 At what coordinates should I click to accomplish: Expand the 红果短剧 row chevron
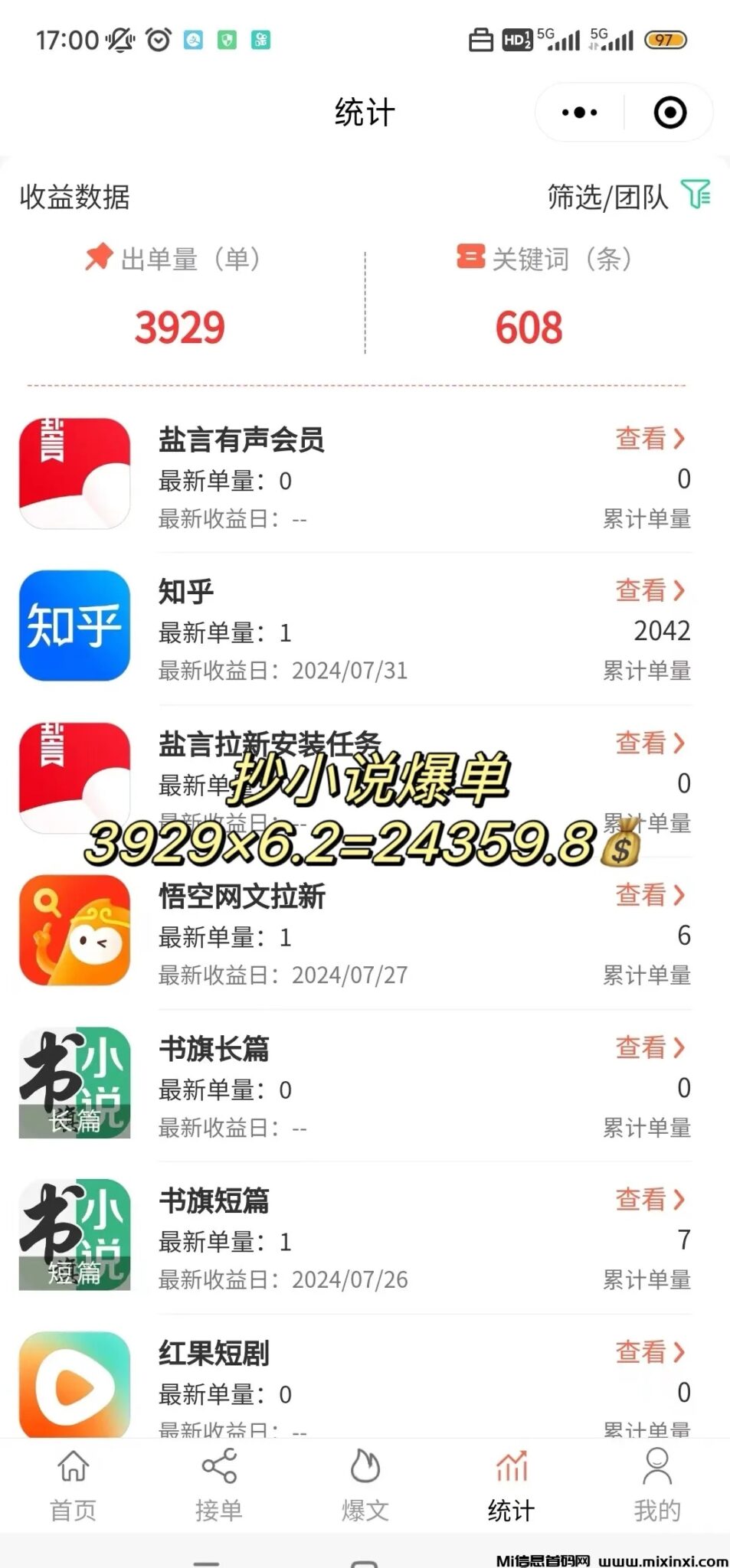(677, 1352)
